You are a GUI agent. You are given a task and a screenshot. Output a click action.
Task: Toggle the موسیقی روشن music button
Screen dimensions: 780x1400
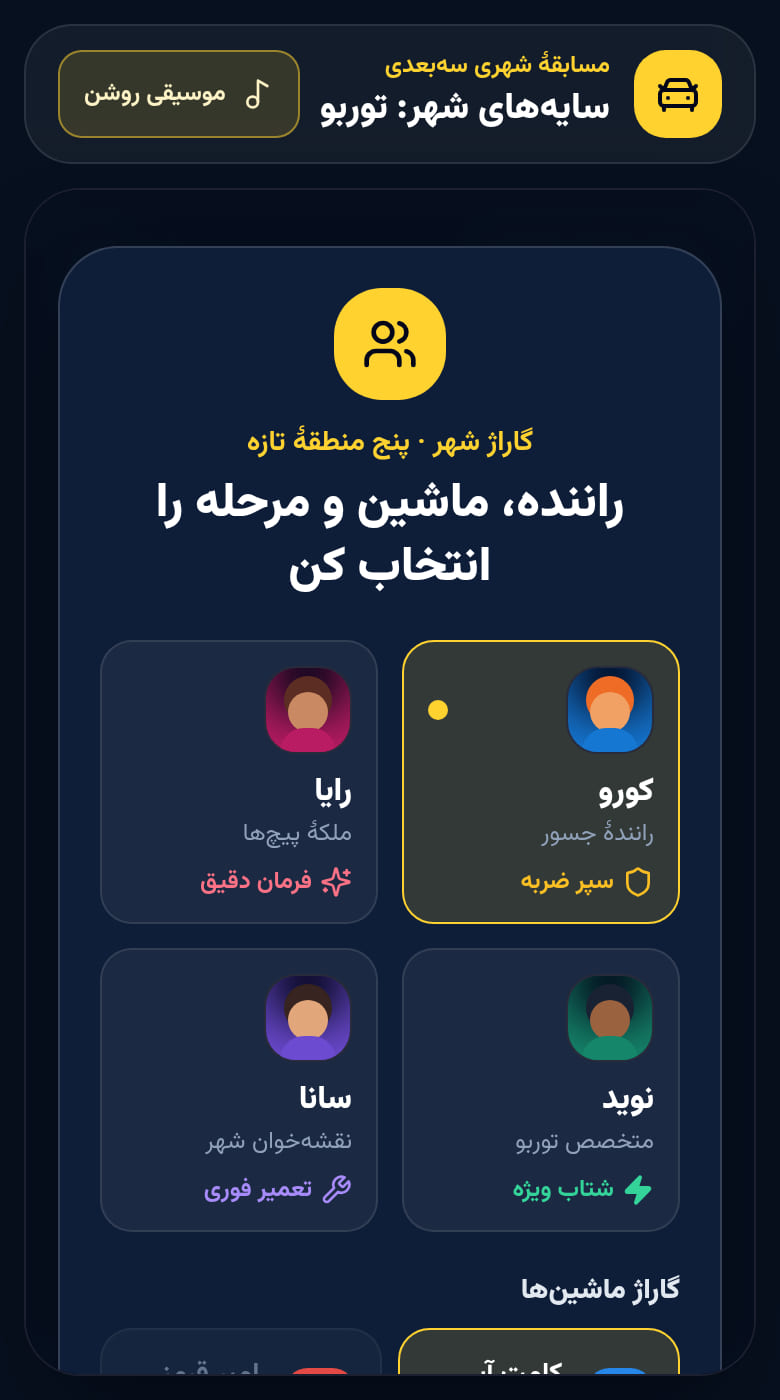point(179,94)
